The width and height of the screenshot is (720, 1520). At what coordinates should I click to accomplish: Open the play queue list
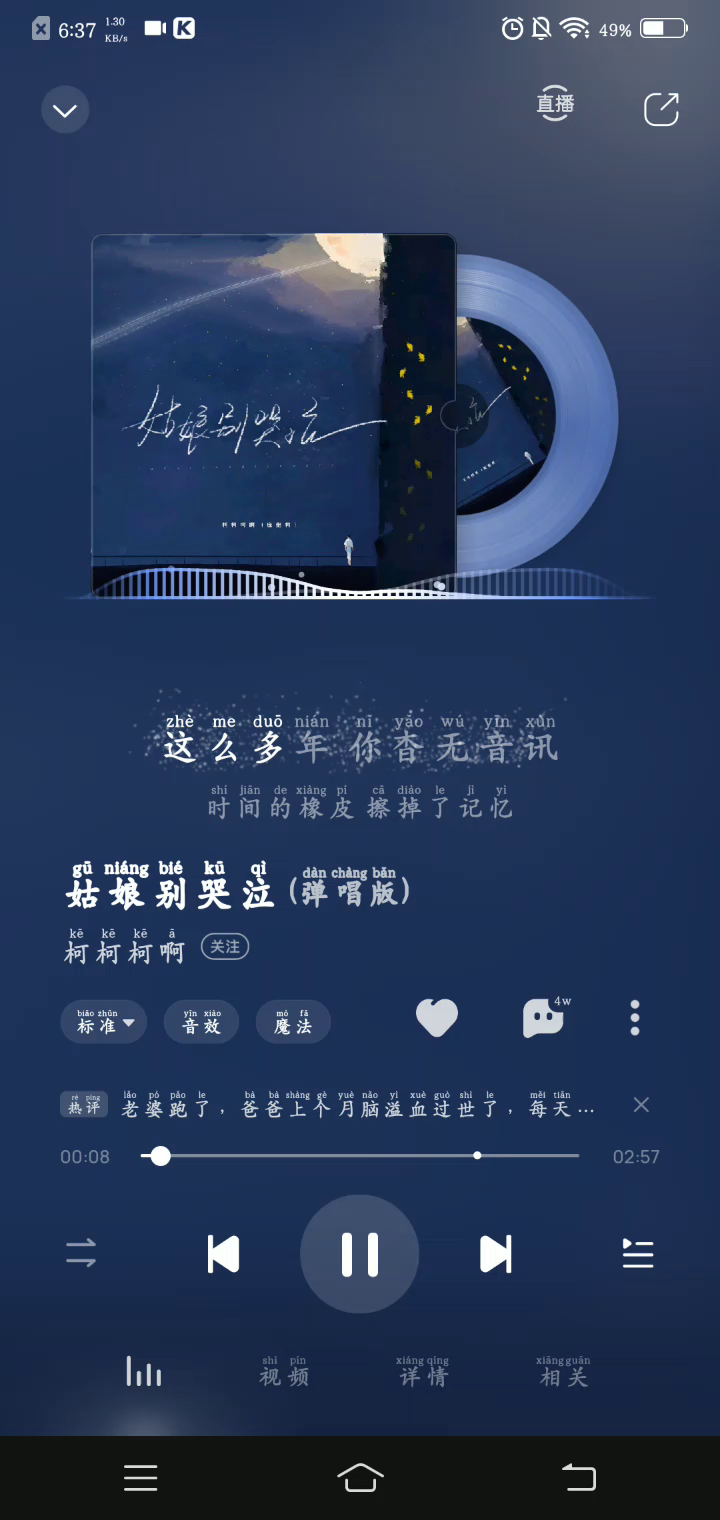click(638, 1254)
